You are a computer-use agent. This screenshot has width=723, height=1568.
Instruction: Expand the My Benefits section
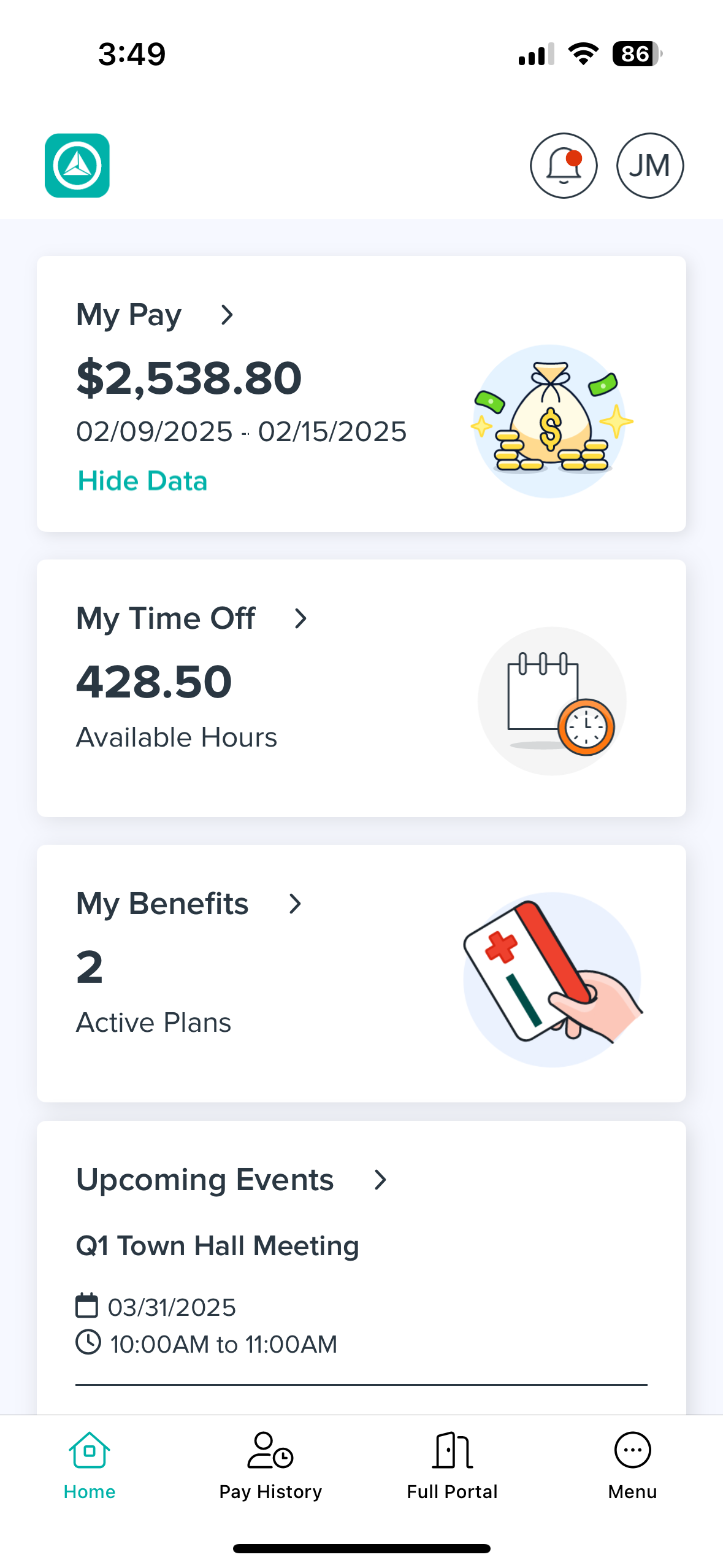tap(296, 904)
